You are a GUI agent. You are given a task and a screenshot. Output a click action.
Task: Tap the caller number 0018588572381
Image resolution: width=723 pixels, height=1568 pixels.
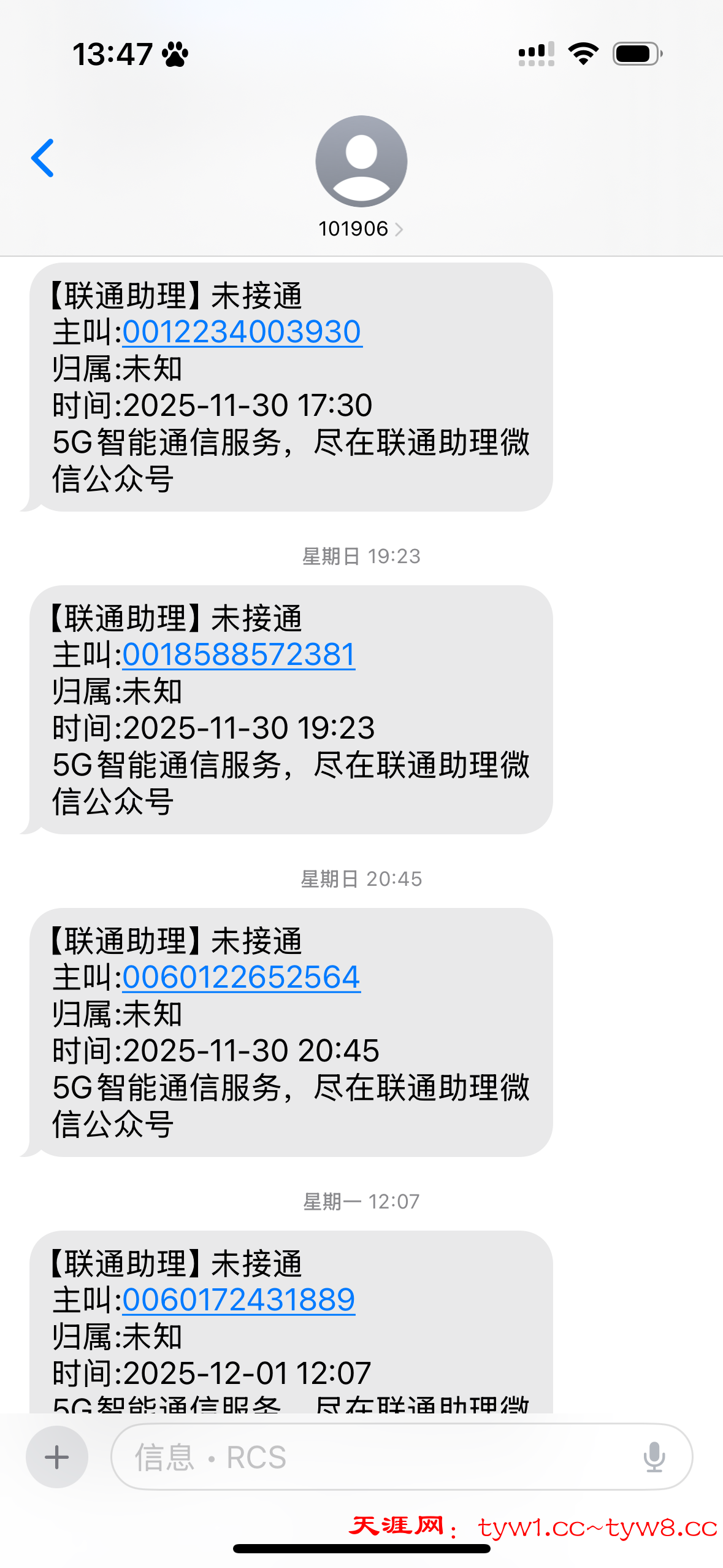click(x=239, y=655)
